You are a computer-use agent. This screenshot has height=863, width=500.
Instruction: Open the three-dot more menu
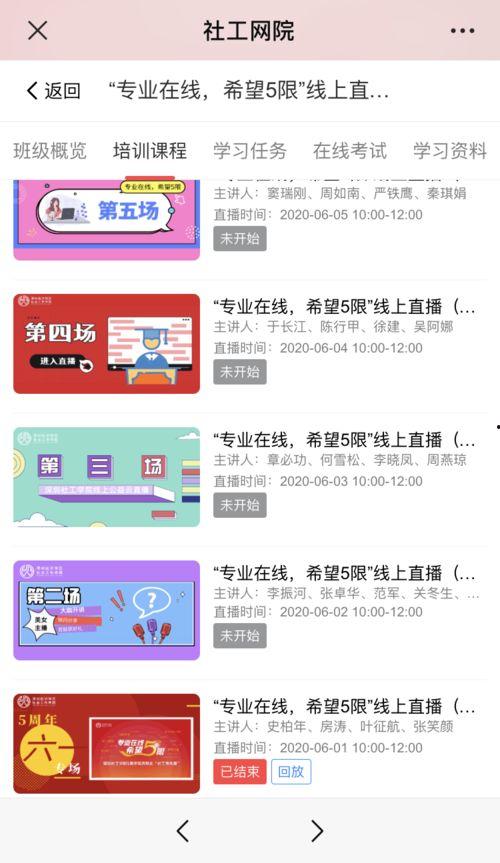click(x=462, y=31)
